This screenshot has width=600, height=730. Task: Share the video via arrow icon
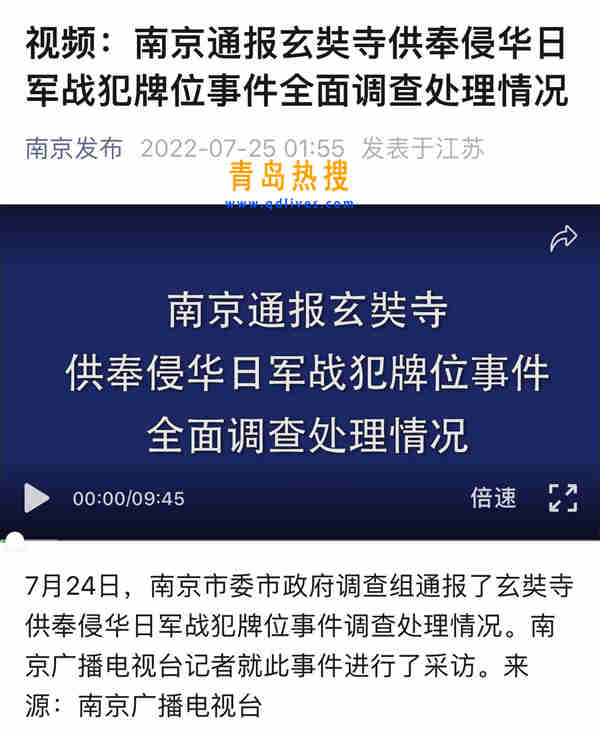click(x=563, y=238)
